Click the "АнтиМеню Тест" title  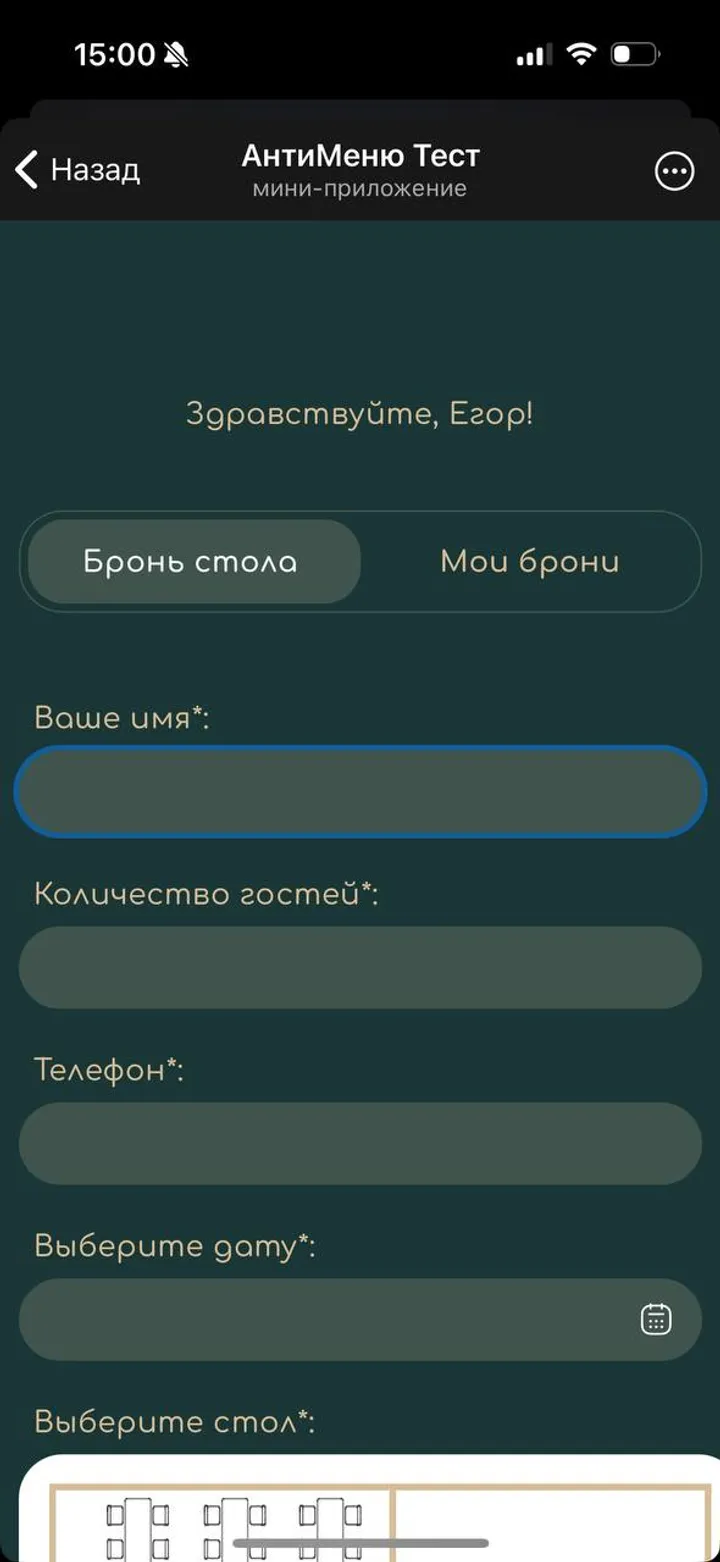point(358,155)
